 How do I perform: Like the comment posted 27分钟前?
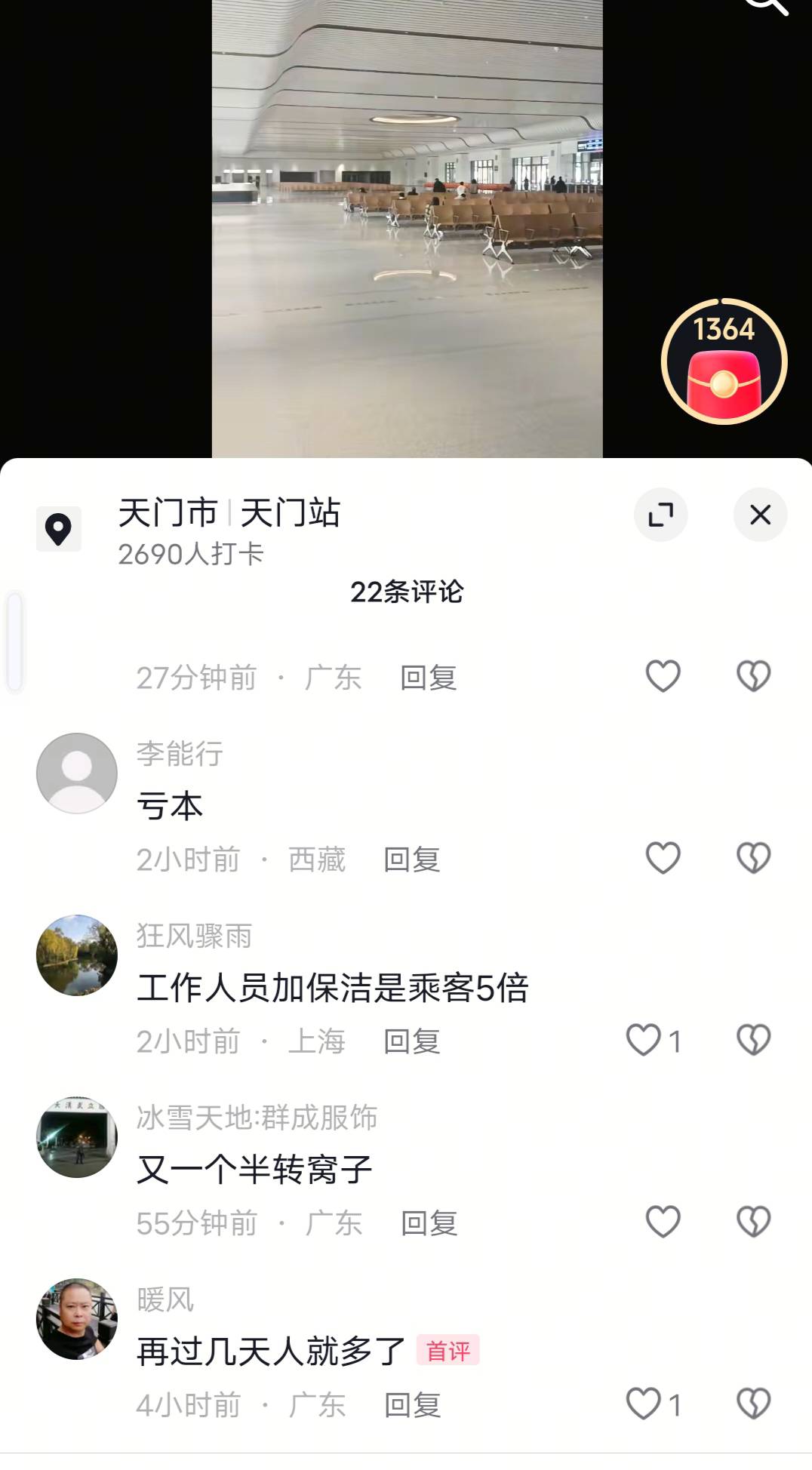click(663, 676)
